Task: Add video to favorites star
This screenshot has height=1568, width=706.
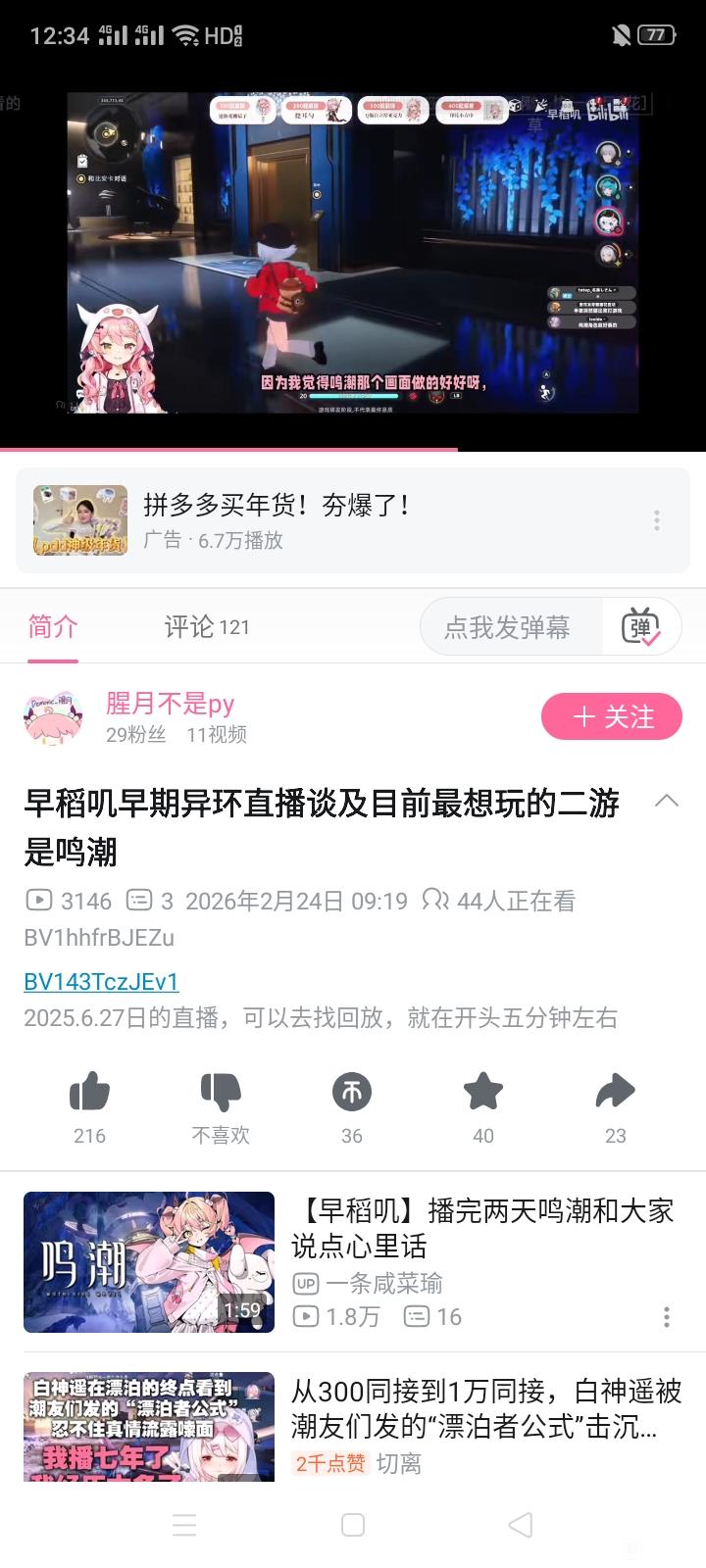Action: (483, 1092)
